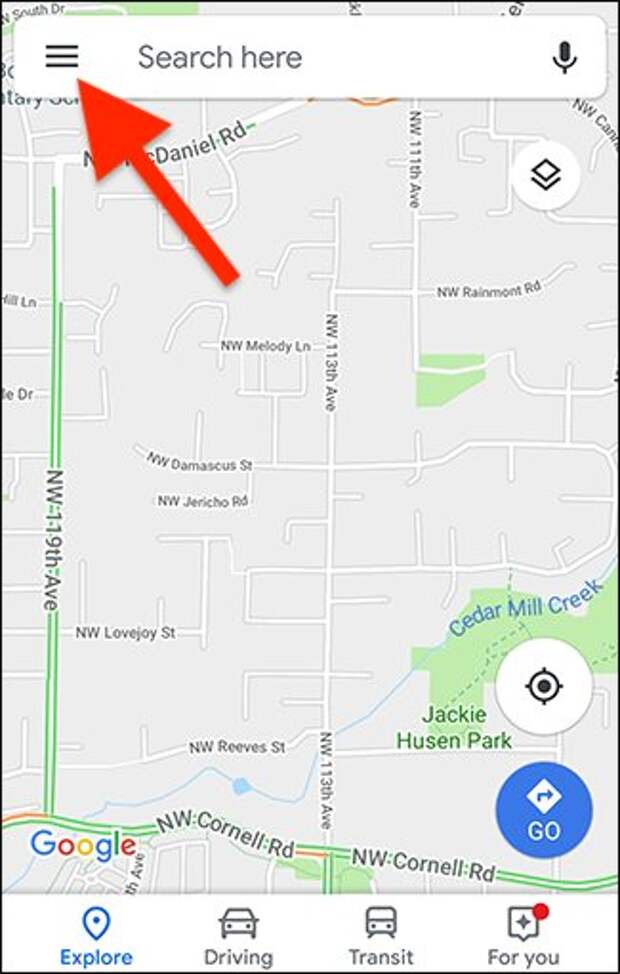The image size is (620, 974).
Task: Switch to the Driving tab
Action: [x=238, y=935]
